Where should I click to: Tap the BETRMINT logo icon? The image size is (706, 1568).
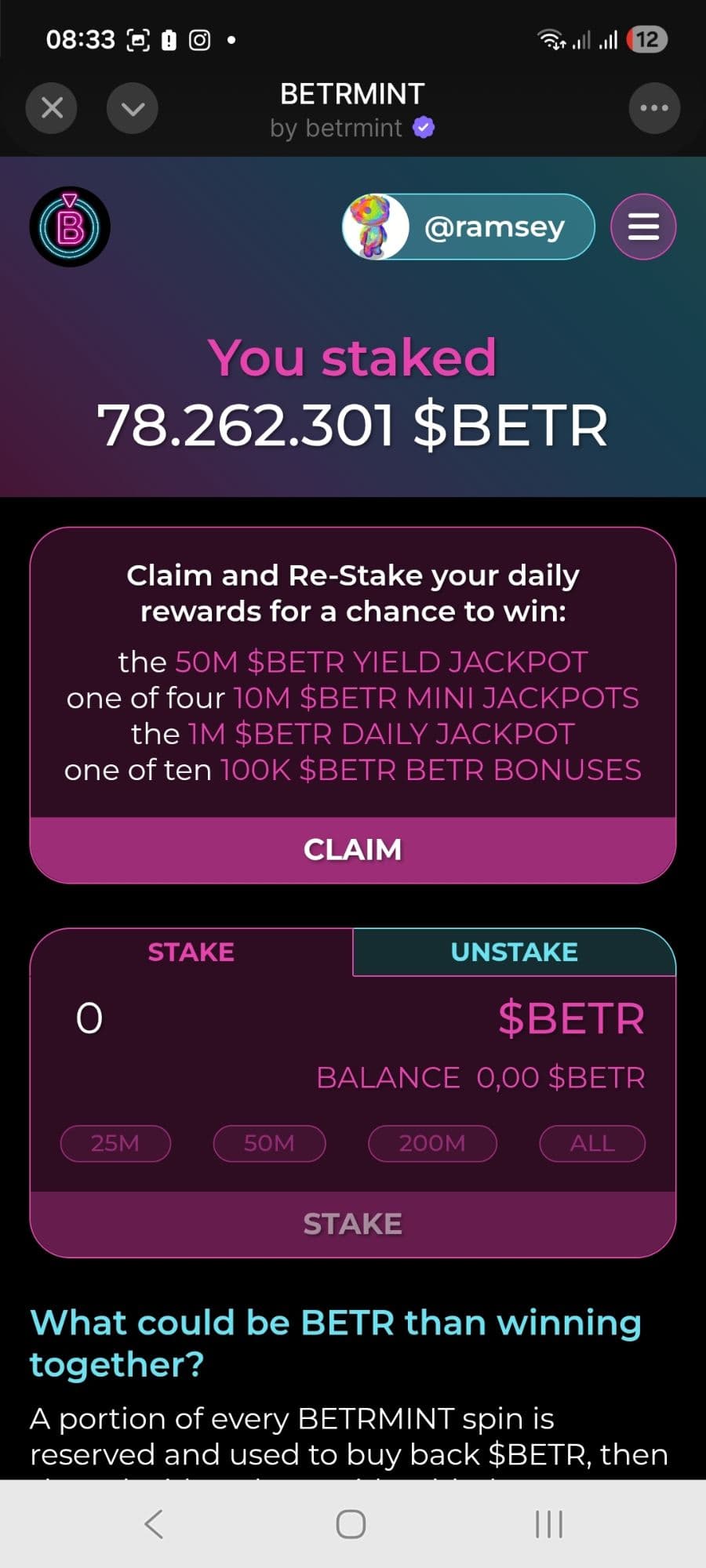(70, 227)
